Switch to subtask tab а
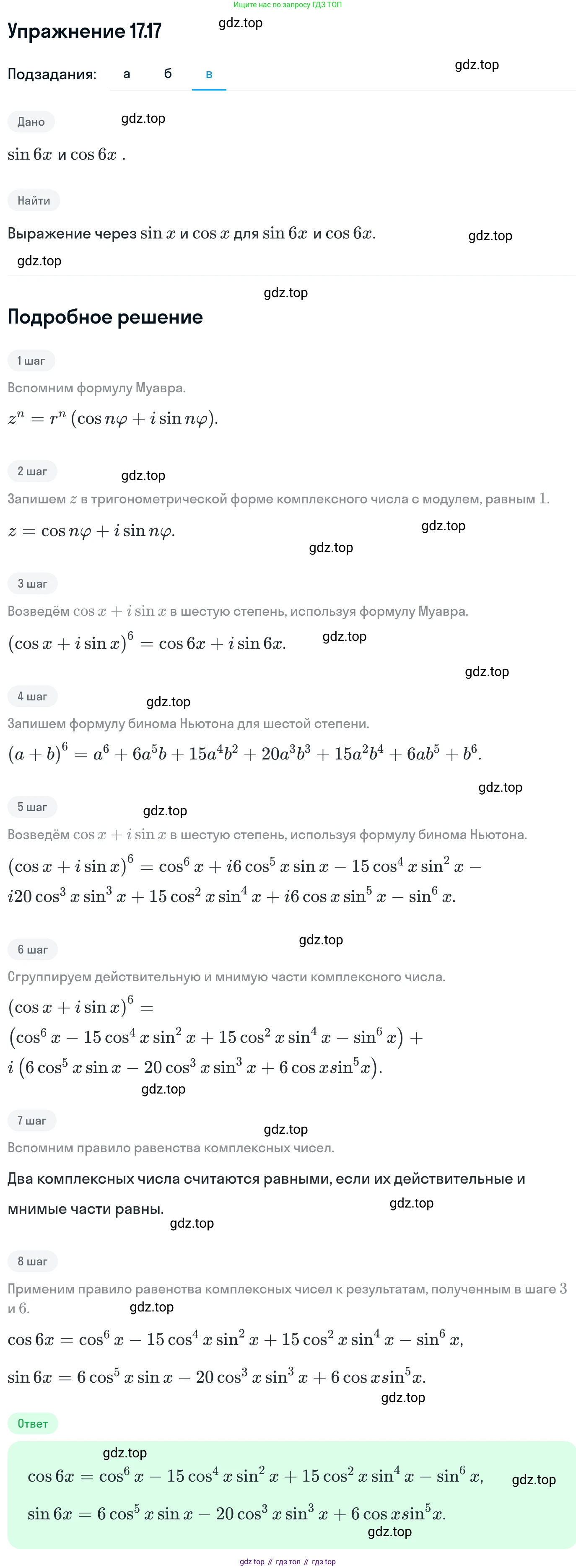Screen dimensions: 576x1568 (x=127, y=74)
